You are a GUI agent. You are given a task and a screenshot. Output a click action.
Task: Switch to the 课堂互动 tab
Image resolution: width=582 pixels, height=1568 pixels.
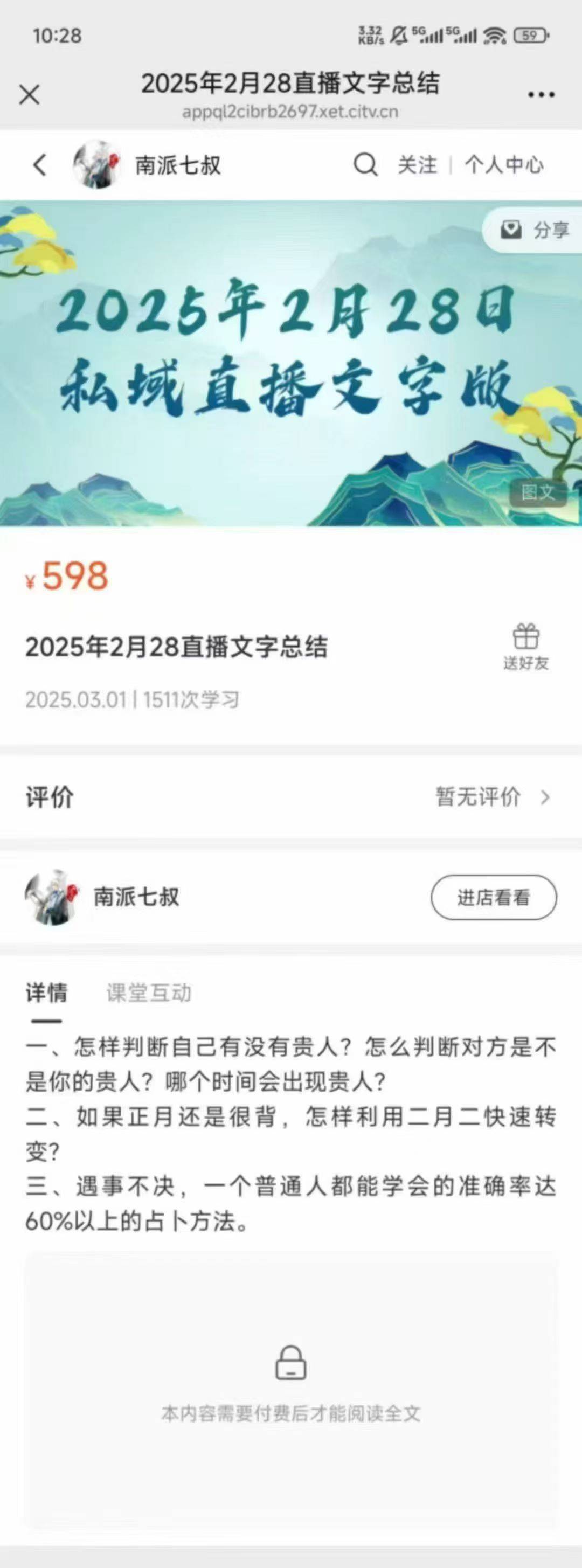point(149,993)
